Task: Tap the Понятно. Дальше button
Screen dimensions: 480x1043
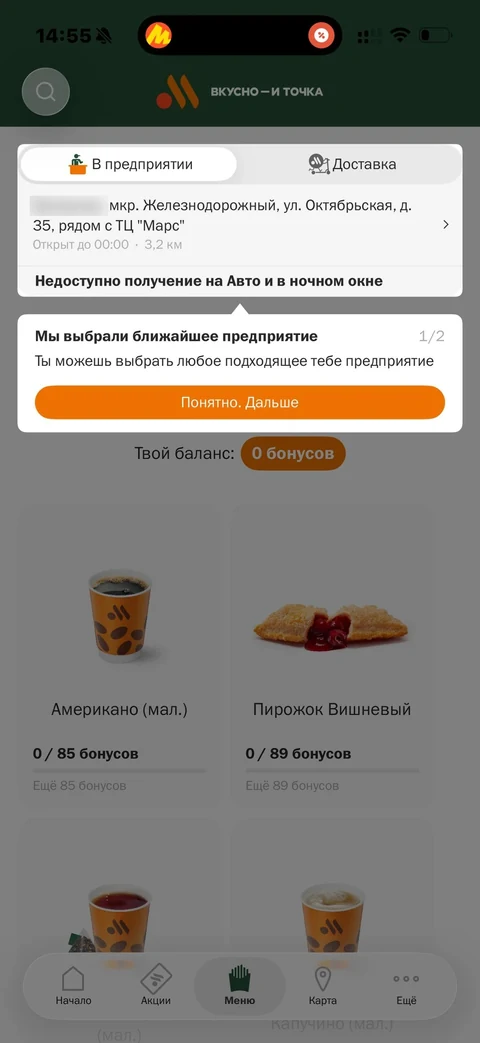Action: click(x=240, y=402)
